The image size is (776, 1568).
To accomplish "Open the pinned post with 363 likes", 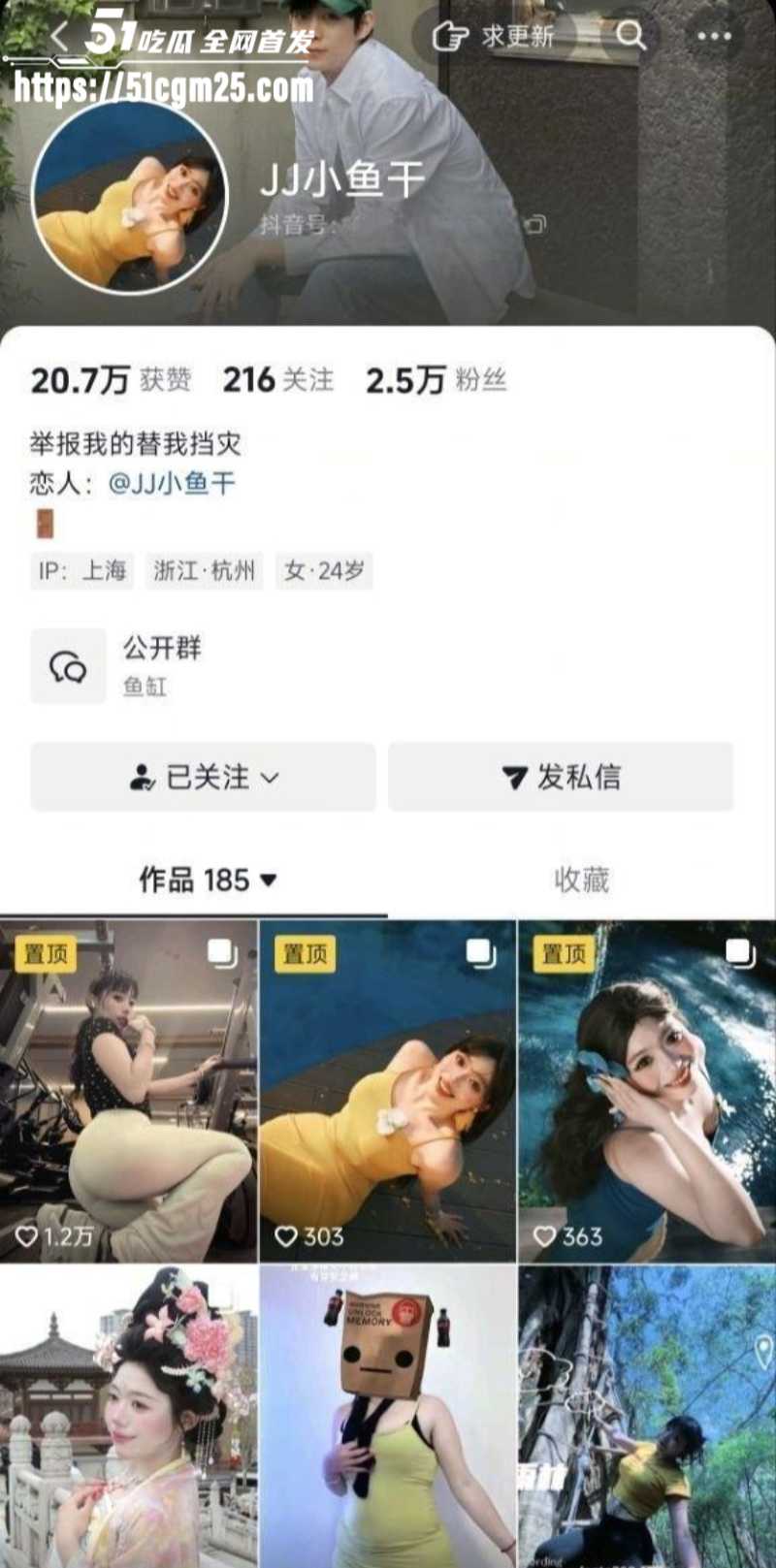I will pos(647,1091).
